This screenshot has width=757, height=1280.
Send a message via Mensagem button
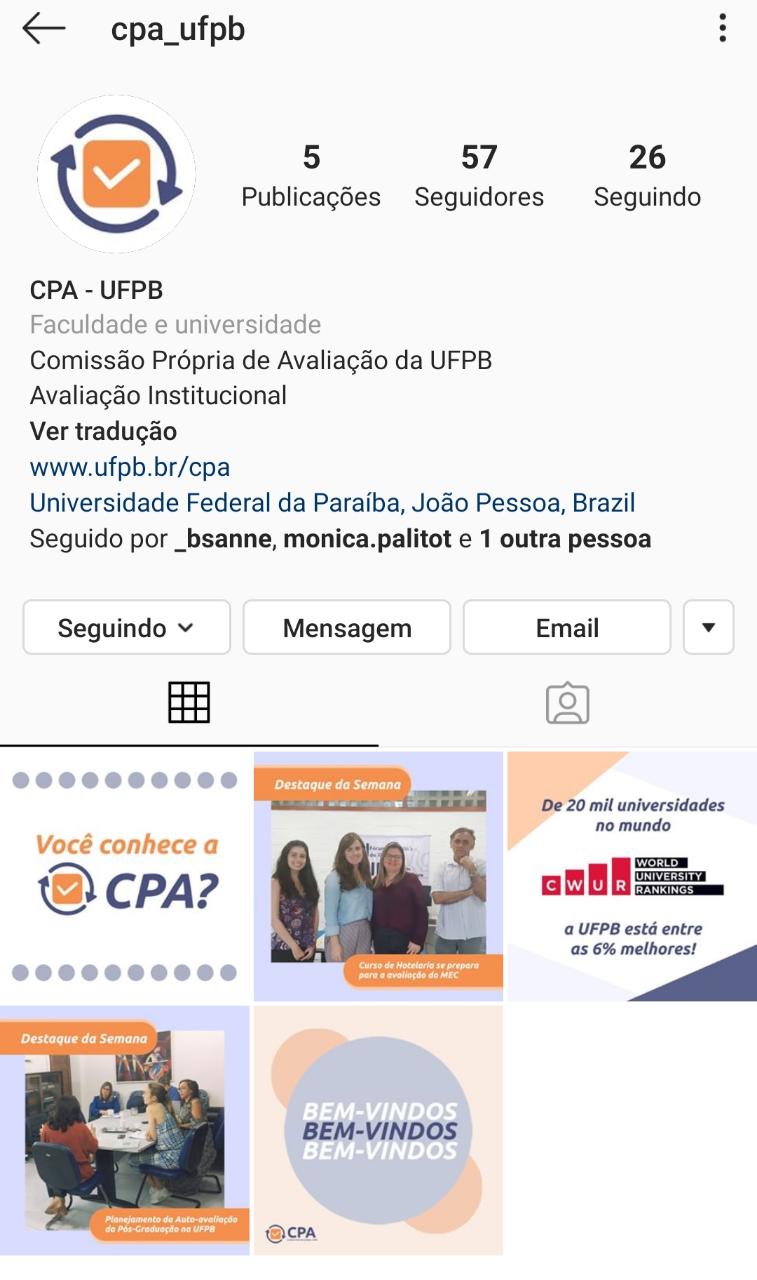click(347, 628)
